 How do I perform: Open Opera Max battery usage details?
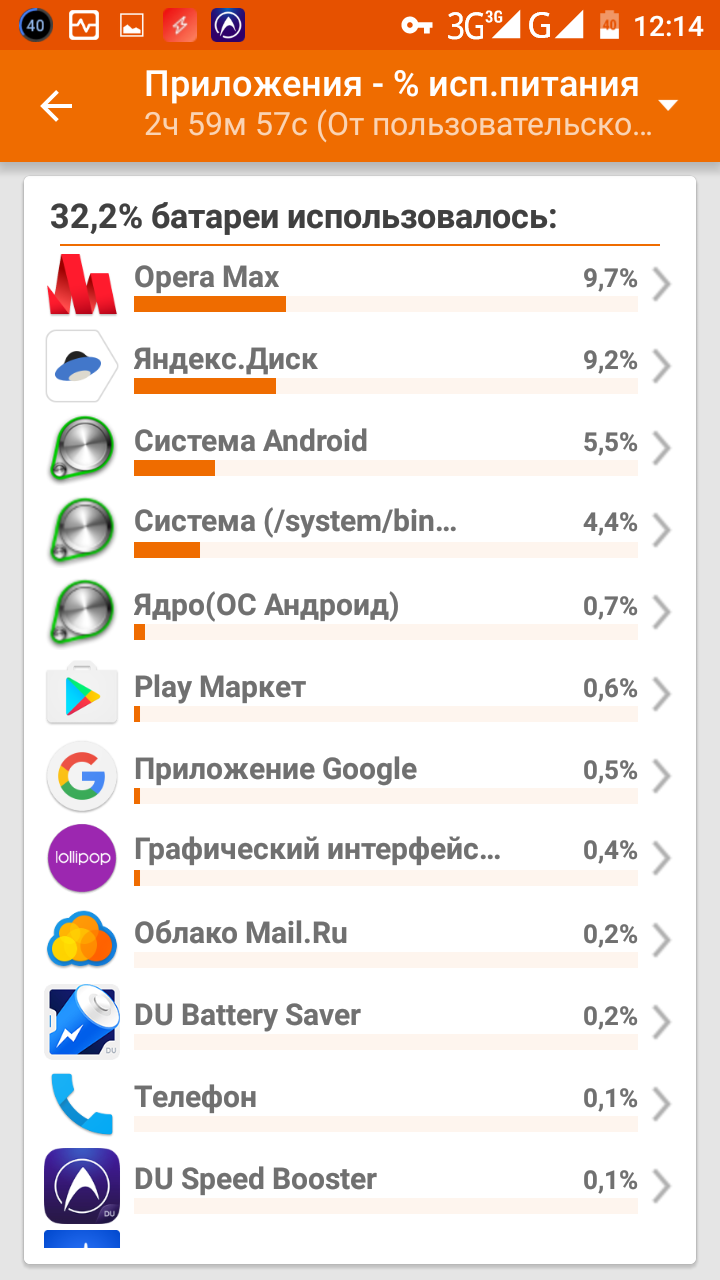pos(360,285)
